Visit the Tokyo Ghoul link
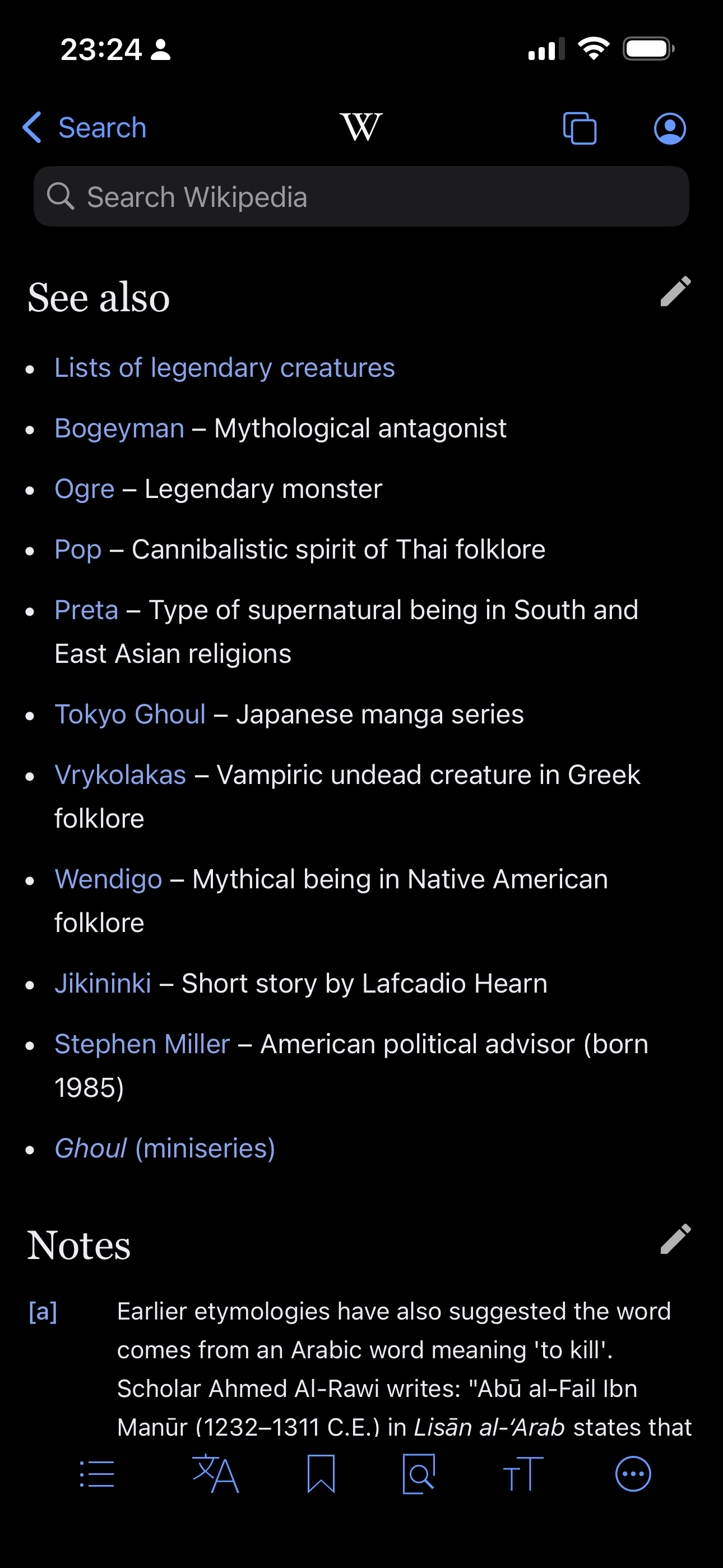723x1568 pixels. pos(130,714)
